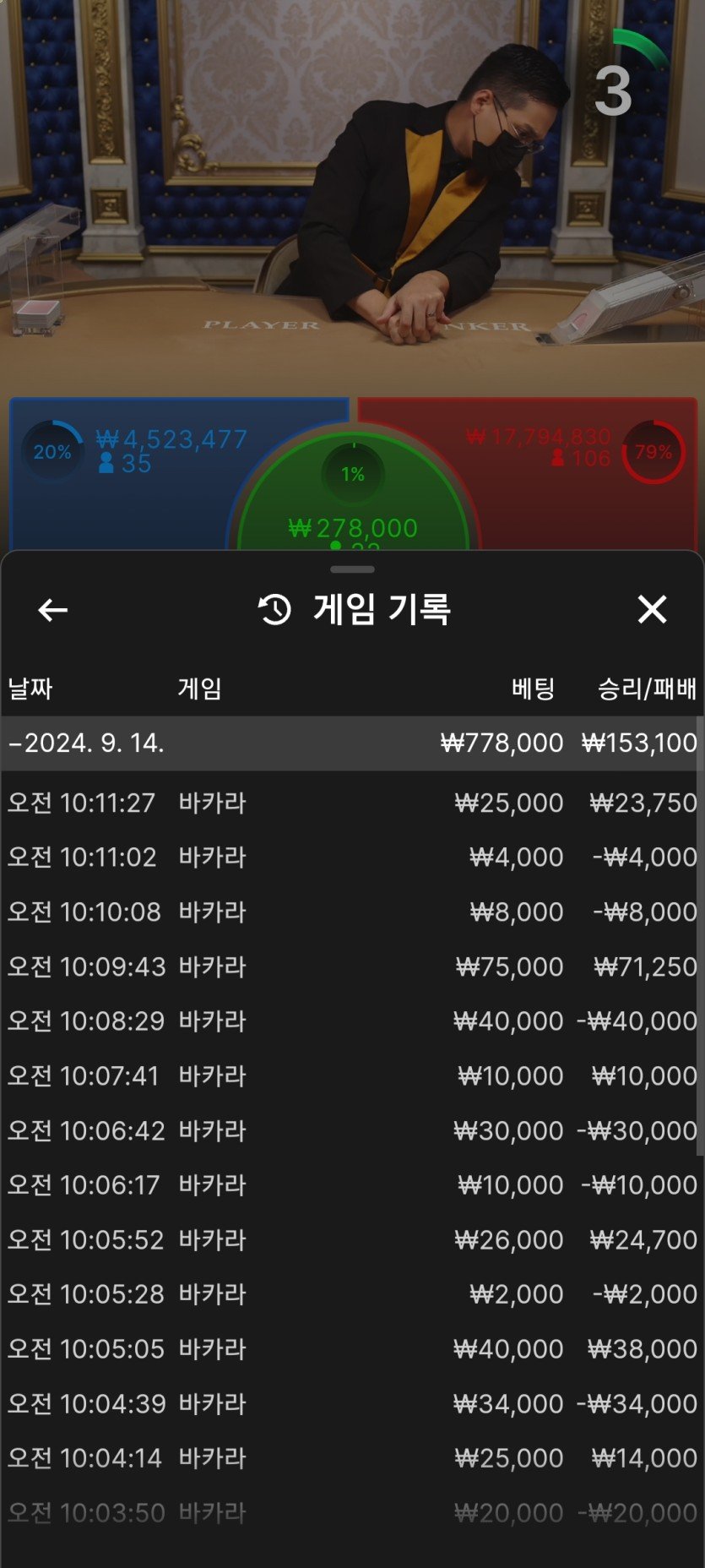Close the game history panel
Viewport: 705px width, 1568px height.
click(x=652, y=609)
